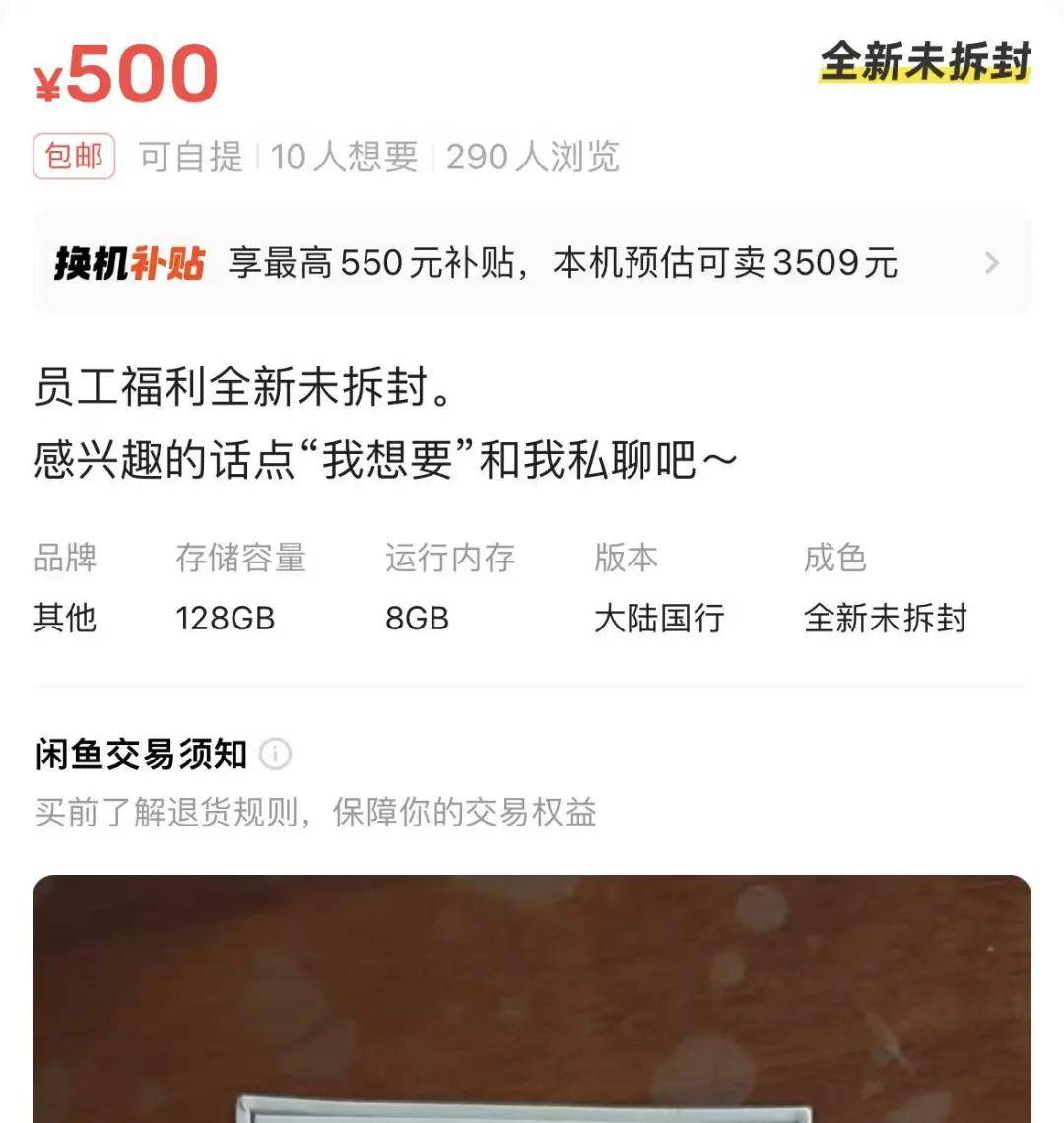Click 买前了解退货规则 return policy link
1064x1123 pixels.
click(x=313, y=813)
